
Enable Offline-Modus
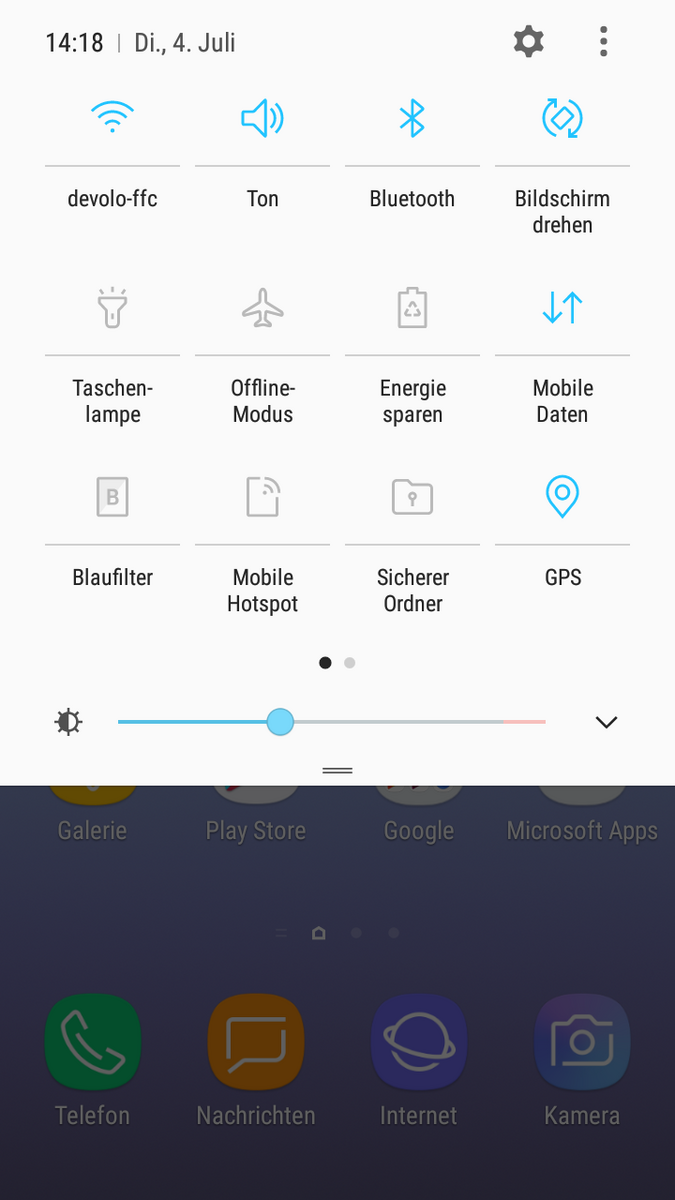262,308
